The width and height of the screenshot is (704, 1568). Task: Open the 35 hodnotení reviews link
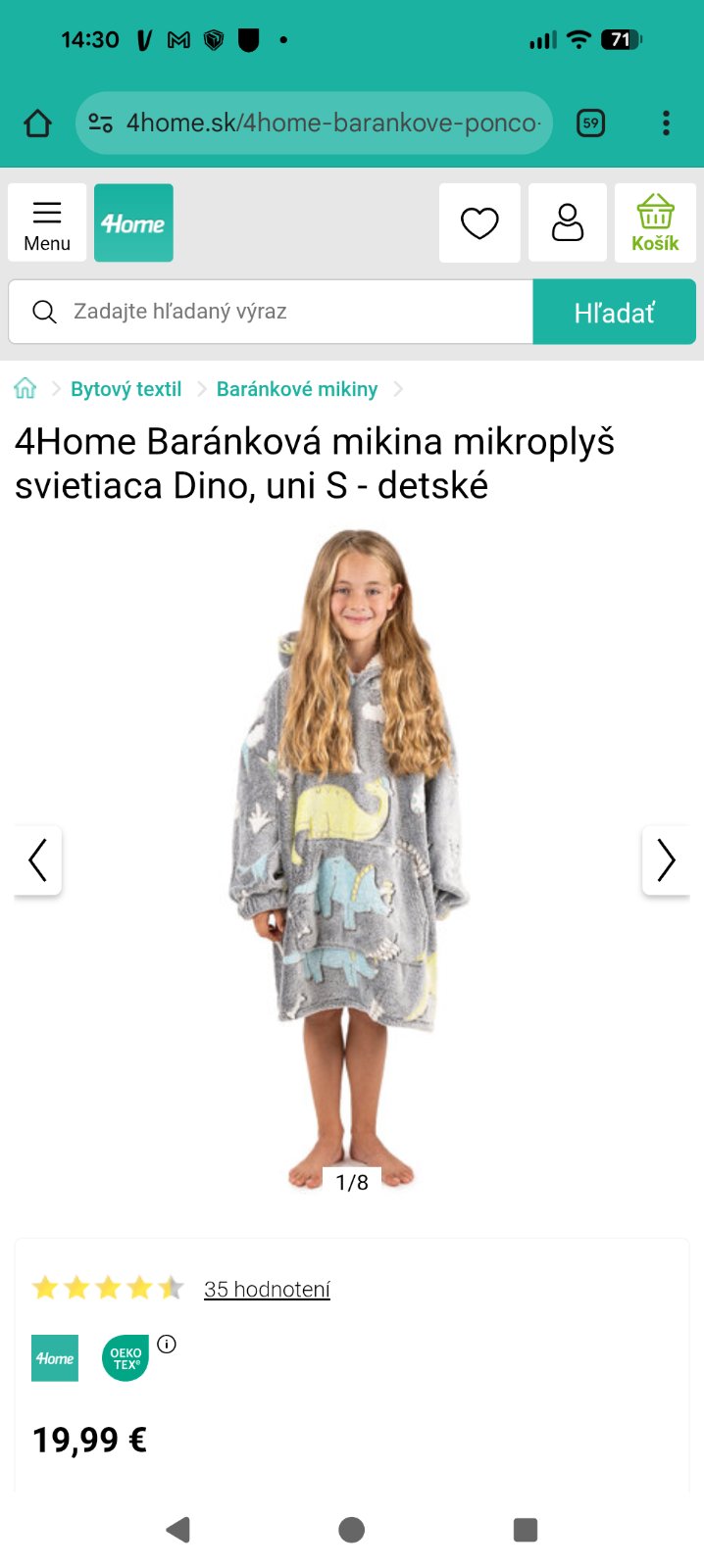tap(267, 1289)
